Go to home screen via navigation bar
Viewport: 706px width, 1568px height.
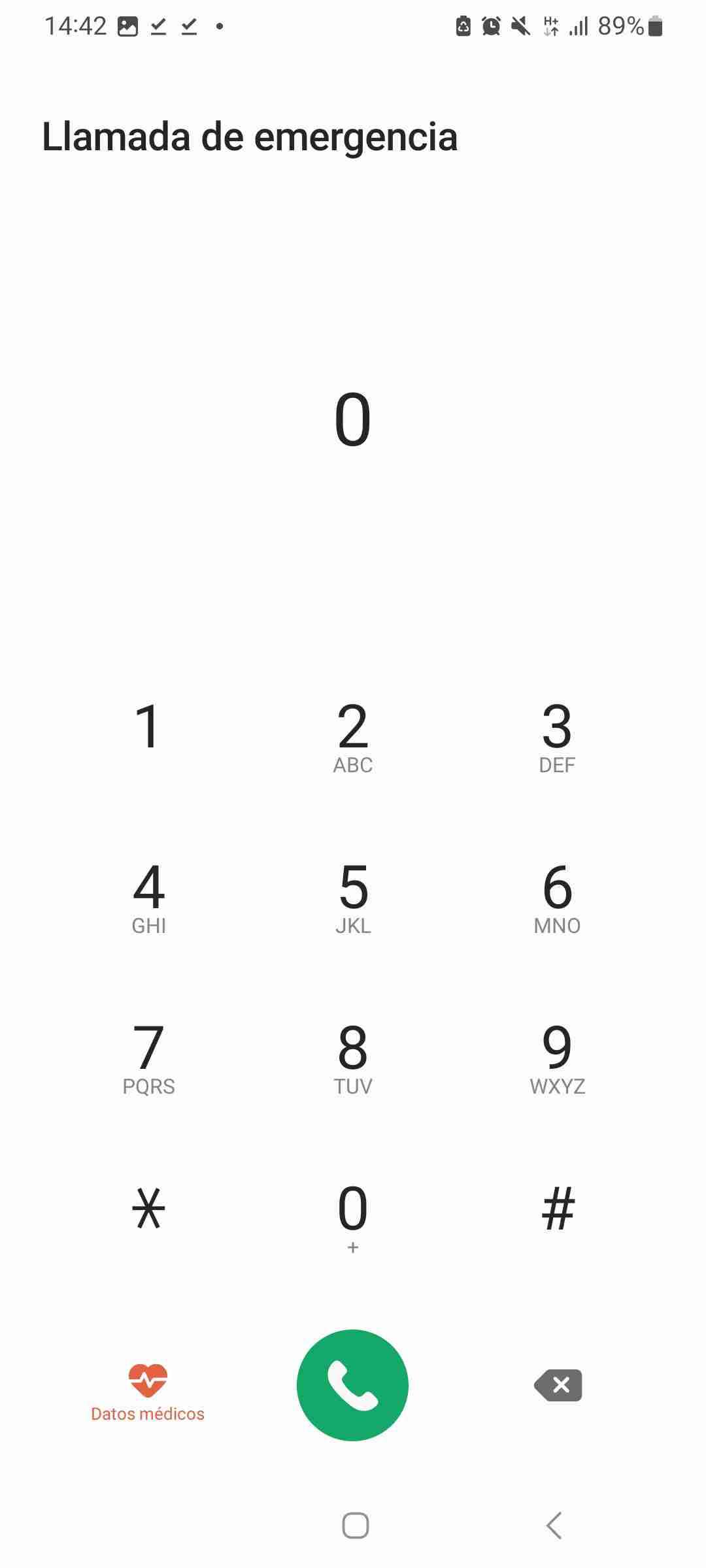coord(356,1526)
